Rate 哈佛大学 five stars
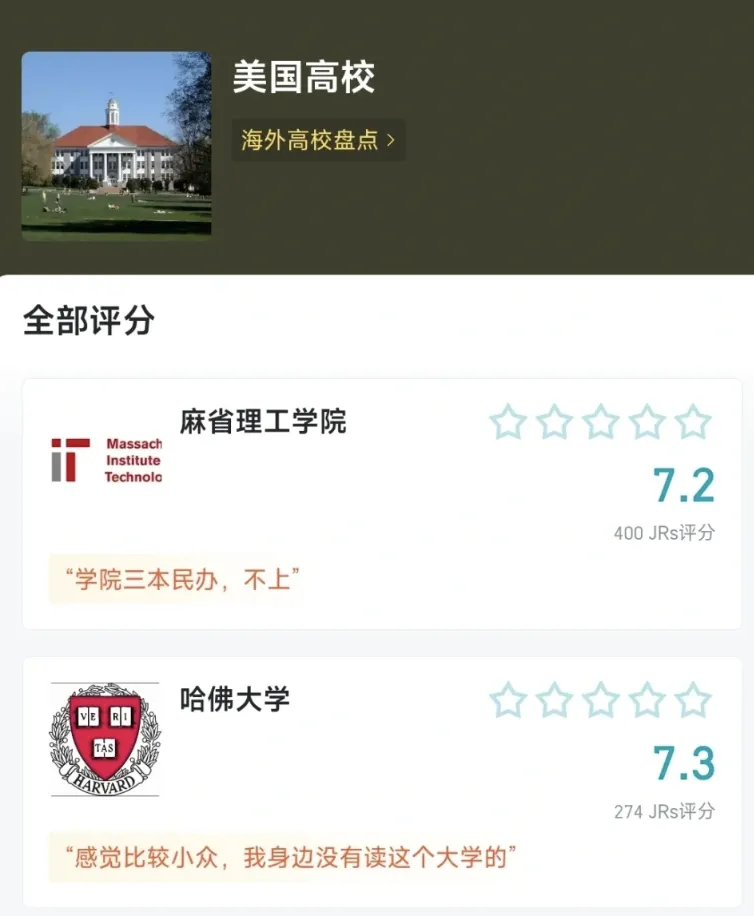754x916 pixels. pos(692,701)
